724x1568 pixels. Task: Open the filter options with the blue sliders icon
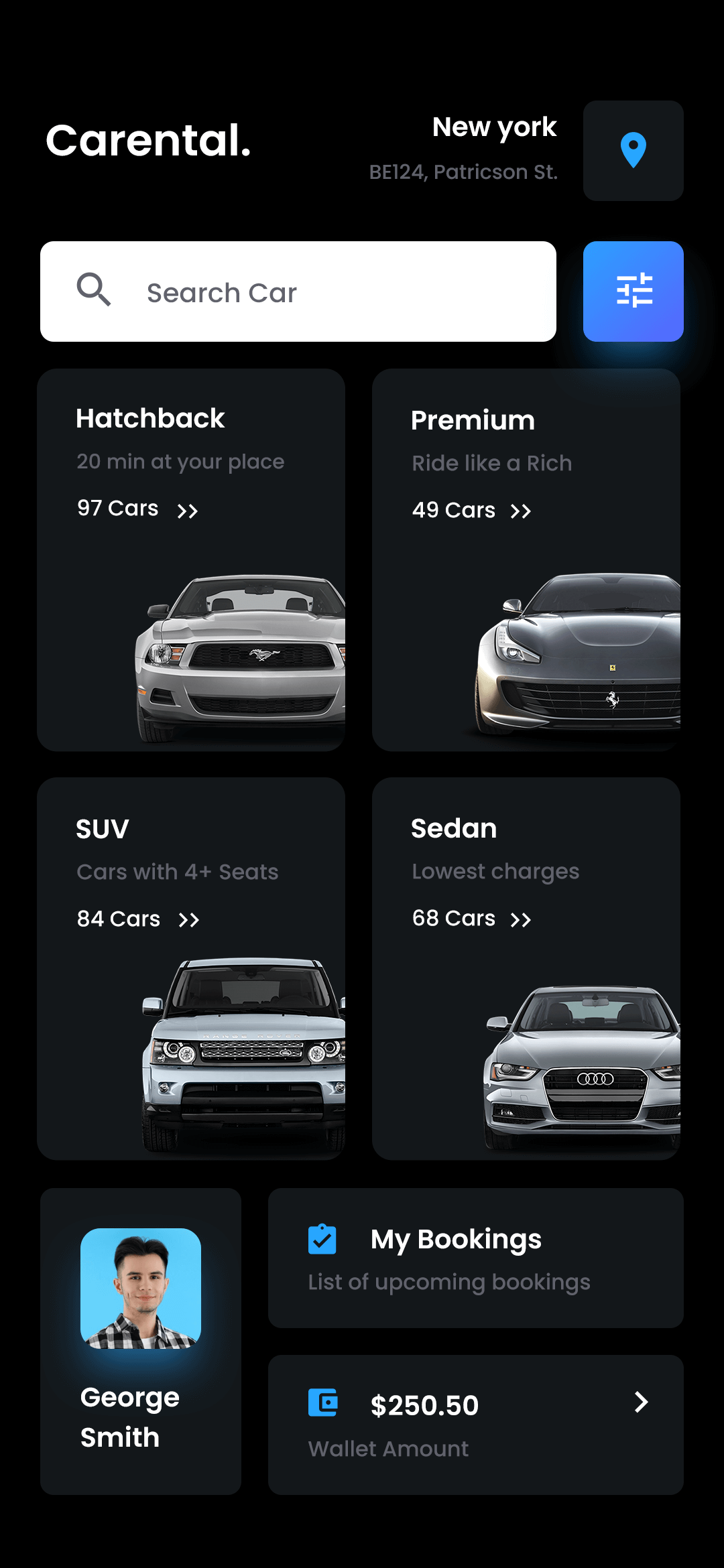(632, 291)
